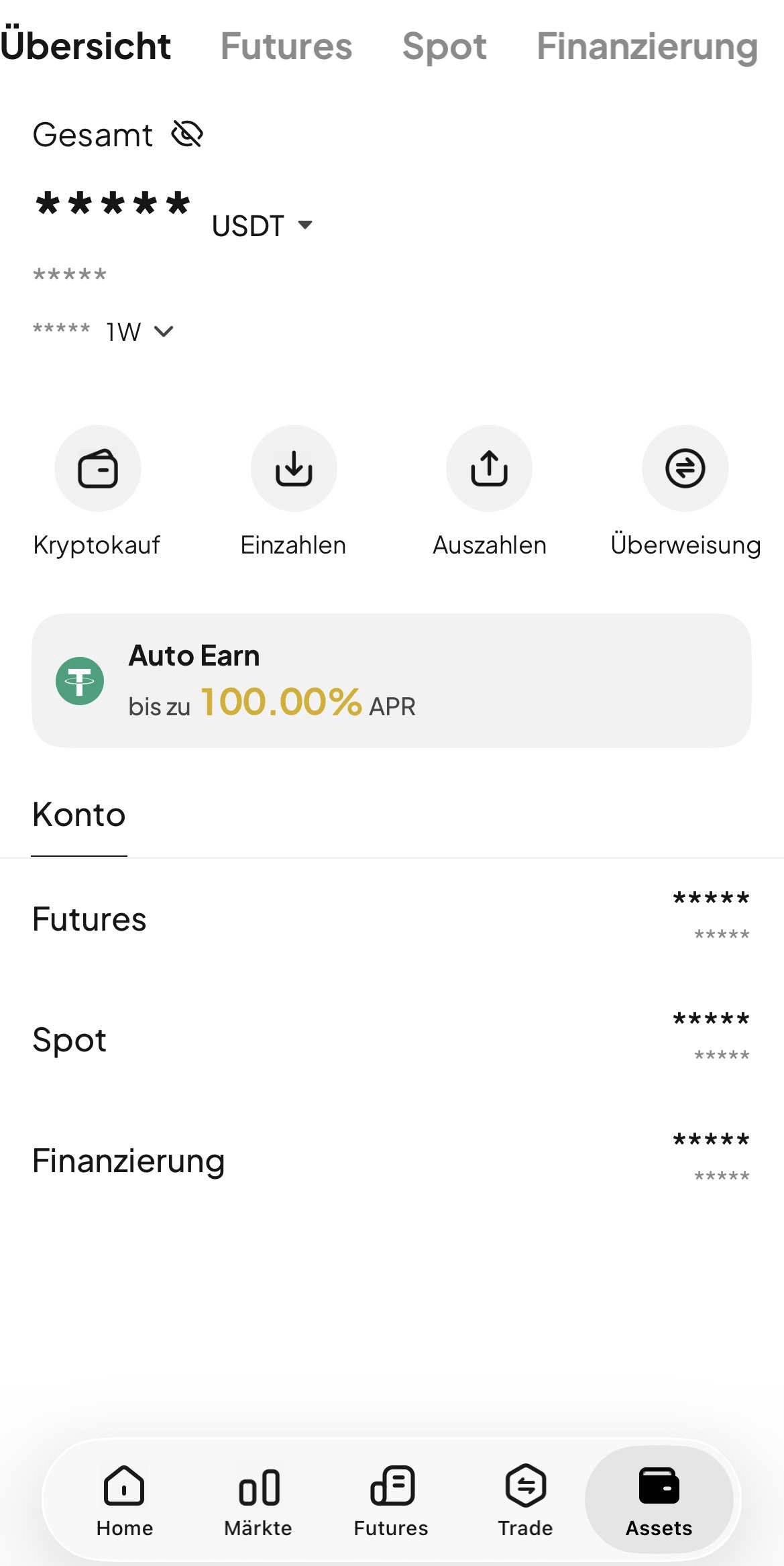Screen dimensions: 784x1566
Task: Collapse the chevron next to USDT
Action: (x=305, y=225)
